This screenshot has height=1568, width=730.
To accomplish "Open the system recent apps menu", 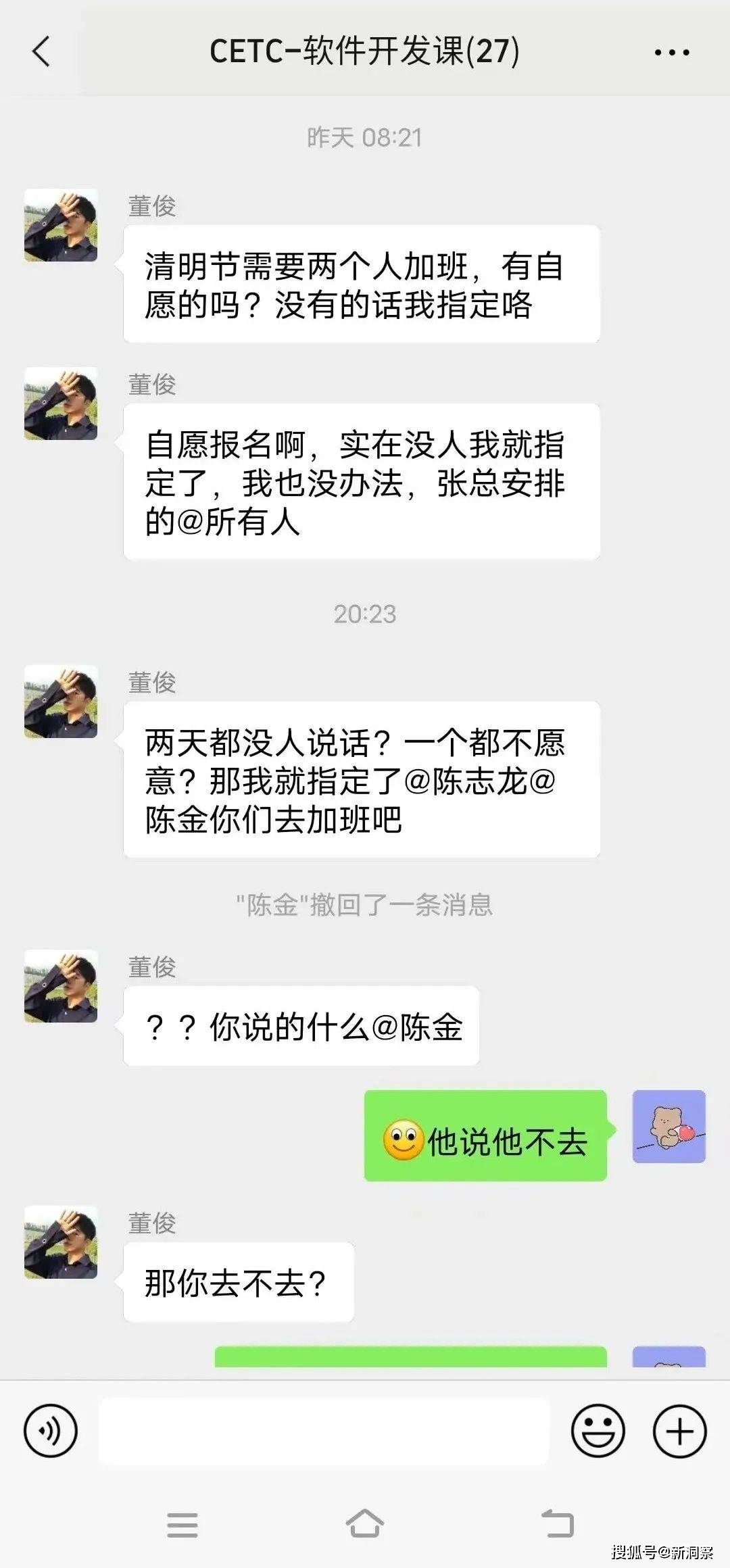I will [182, 1525].
